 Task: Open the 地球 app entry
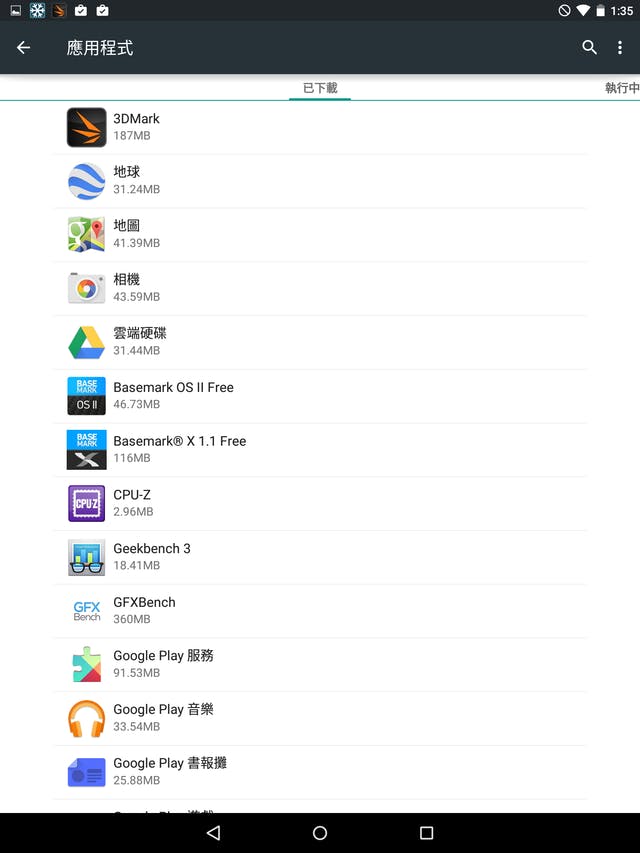(320, 181)
